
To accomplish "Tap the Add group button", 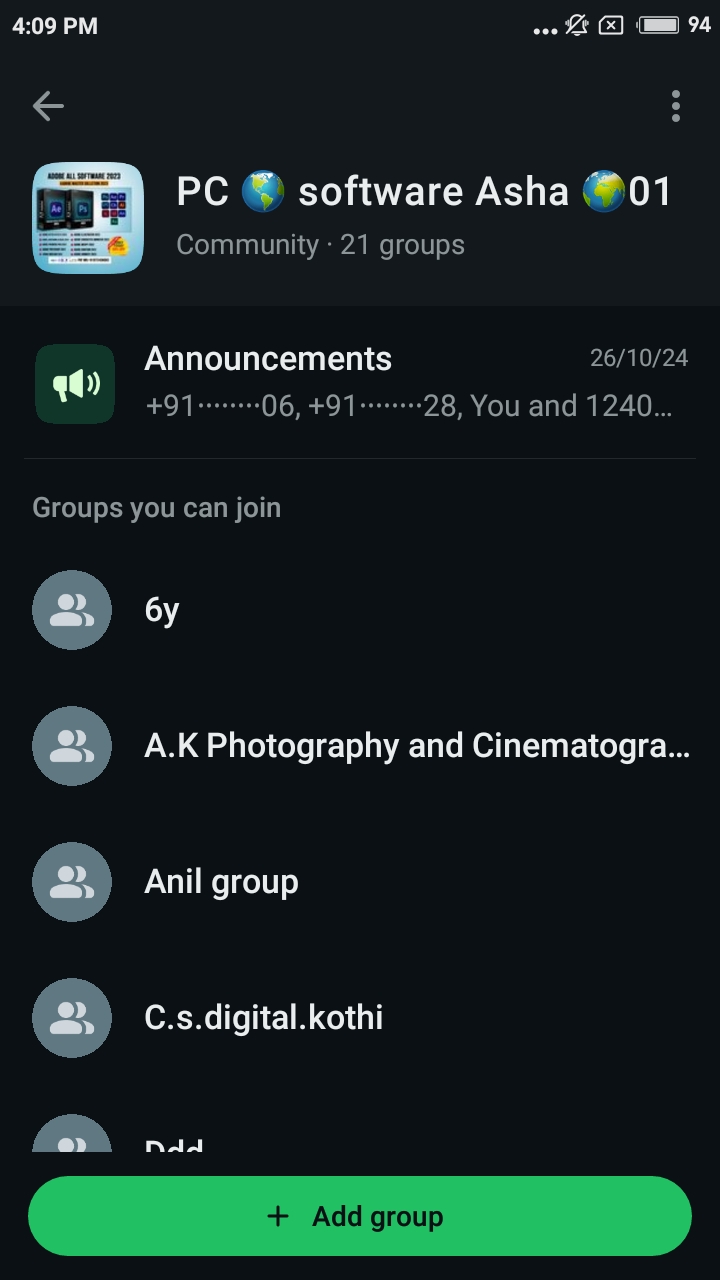I will 360,1216.
